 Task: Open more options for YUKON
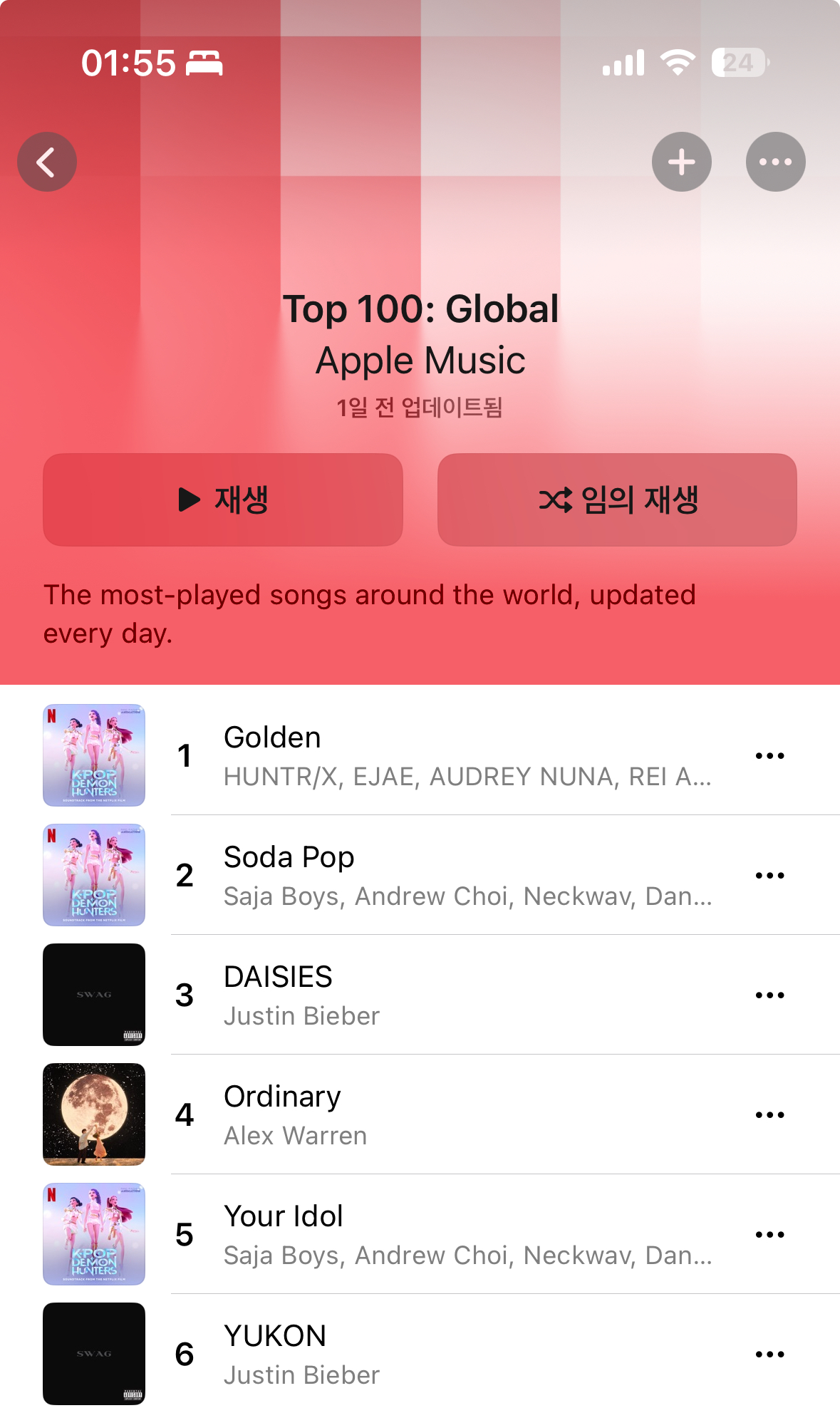pos(770,1354)
